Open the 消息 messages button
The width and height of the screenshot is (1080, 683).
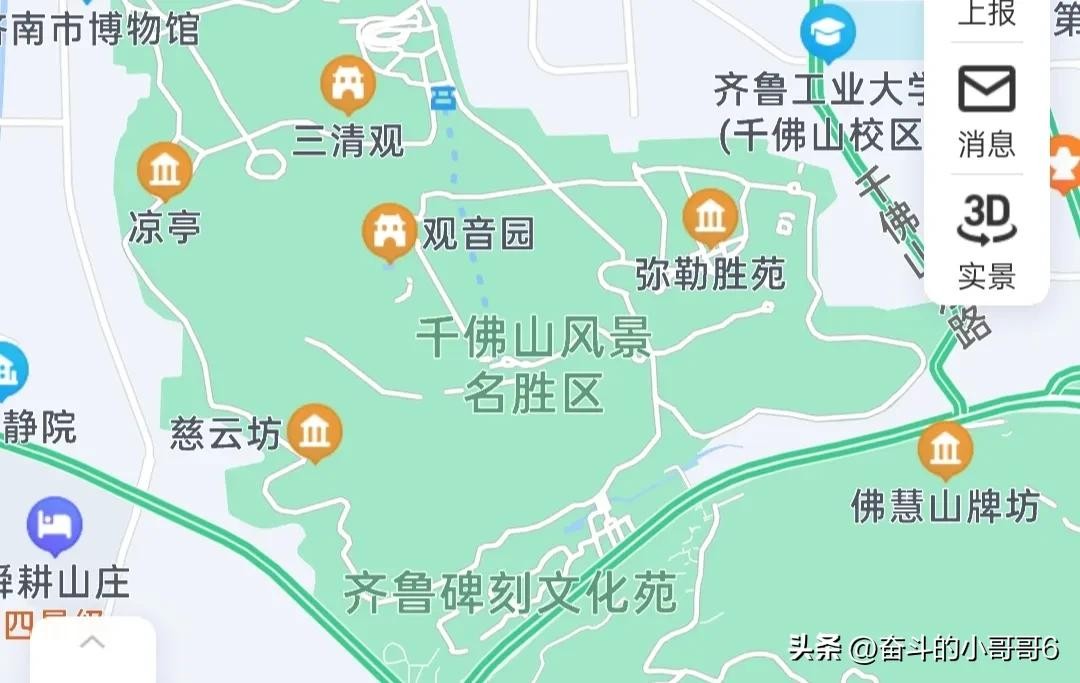986,110
